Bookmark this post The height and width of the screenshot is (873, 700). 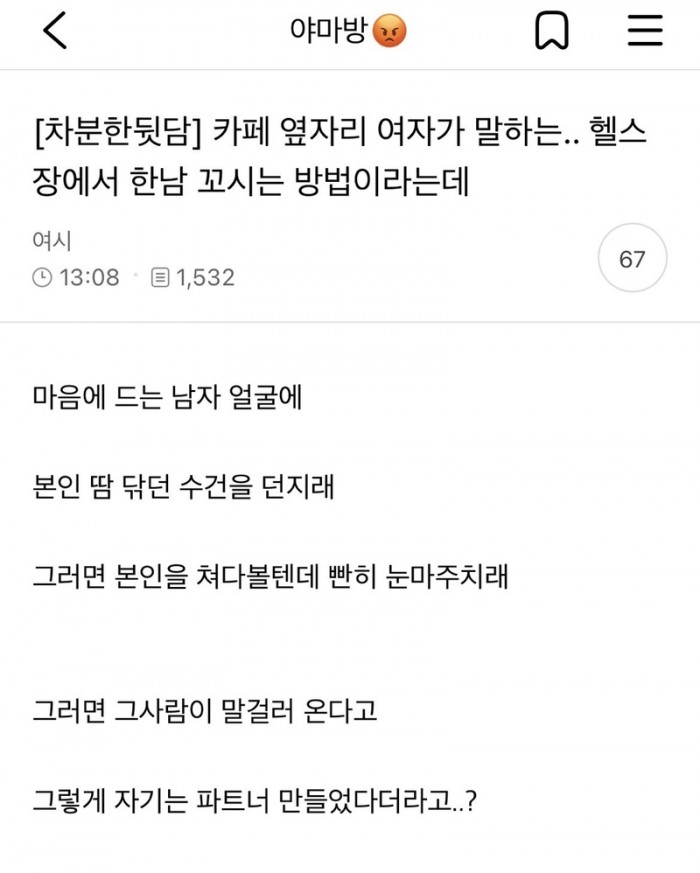(551, 32)
